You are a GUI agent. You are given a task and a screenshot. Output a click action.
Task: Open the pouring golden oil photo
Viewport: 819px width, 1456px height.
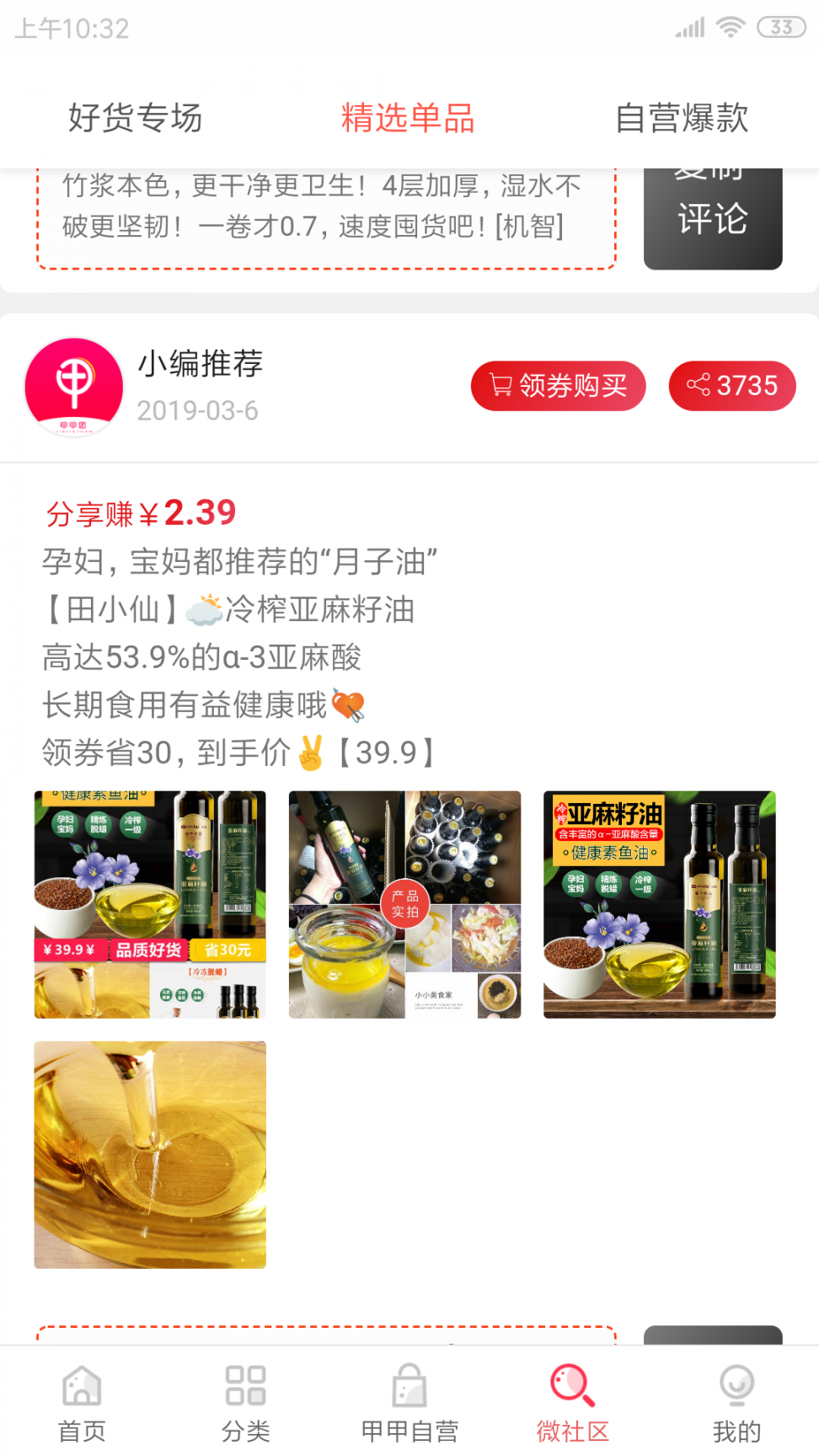(150, 1154)
